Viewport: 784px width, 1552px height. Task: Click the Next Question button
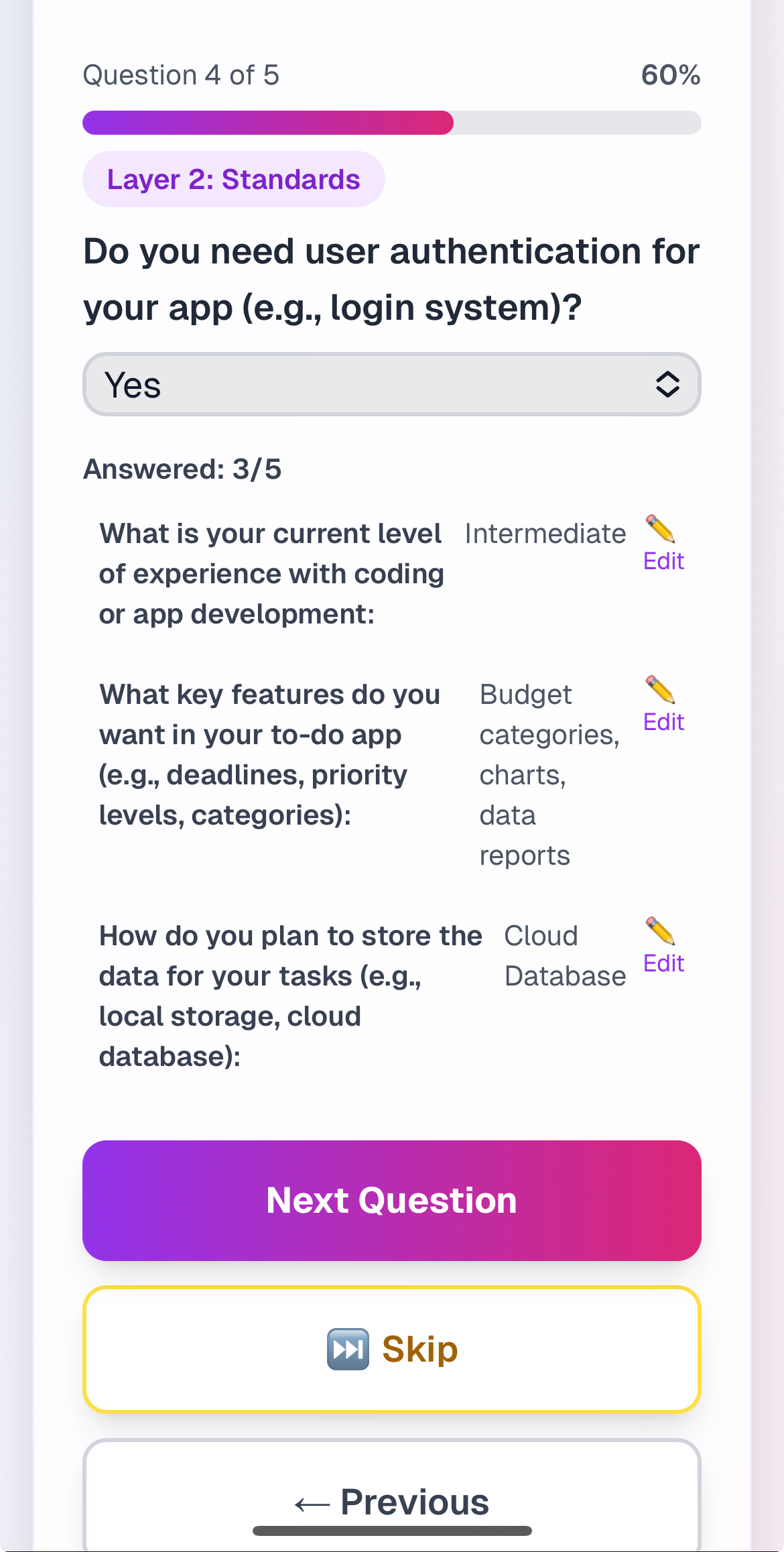391,1200
